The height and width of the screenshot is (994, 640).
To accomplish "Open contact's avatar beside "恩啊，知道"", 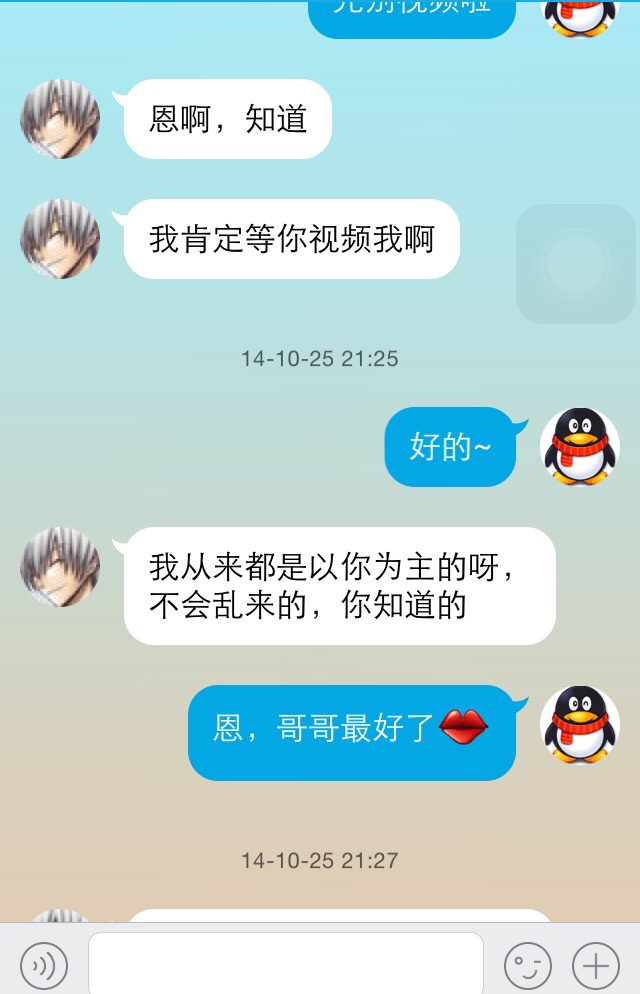I will 60,119.
